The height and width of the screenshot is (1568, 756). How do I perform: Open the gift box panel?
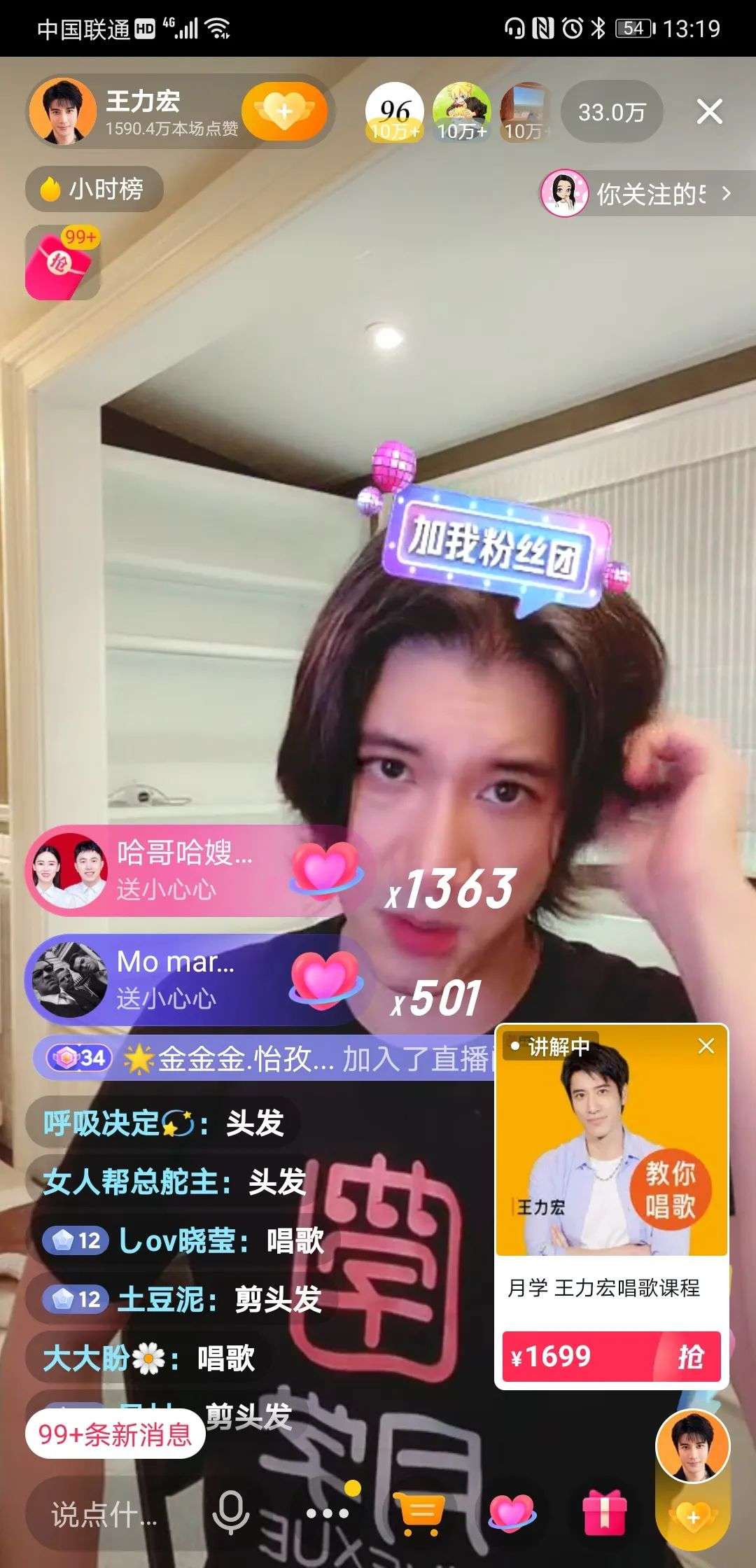click(x=605, y=1514)
